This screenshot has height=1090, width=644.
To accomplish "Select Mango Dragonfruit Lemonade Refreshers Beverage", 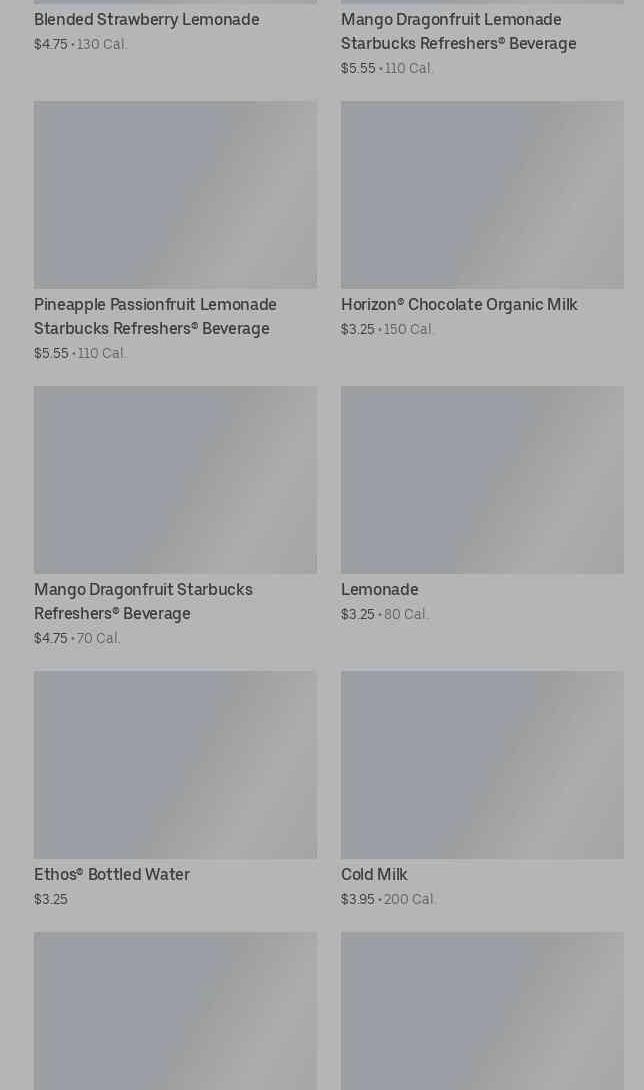I will [458, 32].
